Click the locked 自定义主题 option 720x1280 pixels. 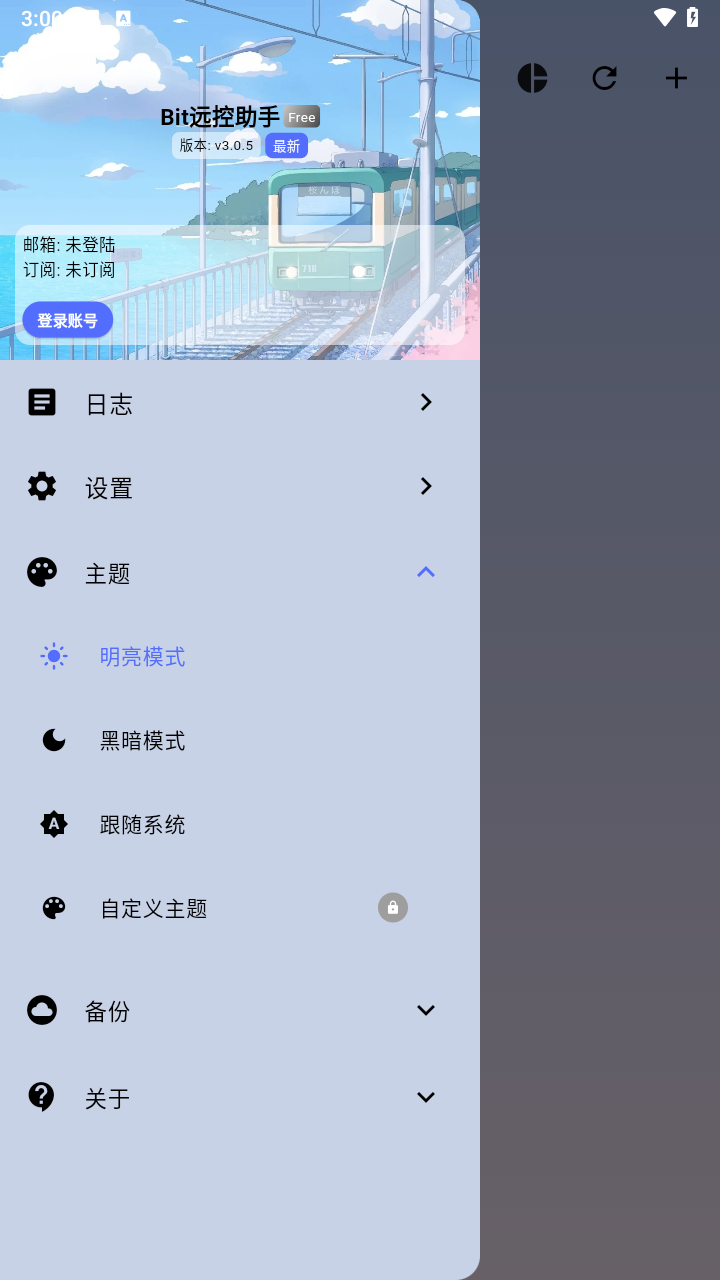point(152,908)
